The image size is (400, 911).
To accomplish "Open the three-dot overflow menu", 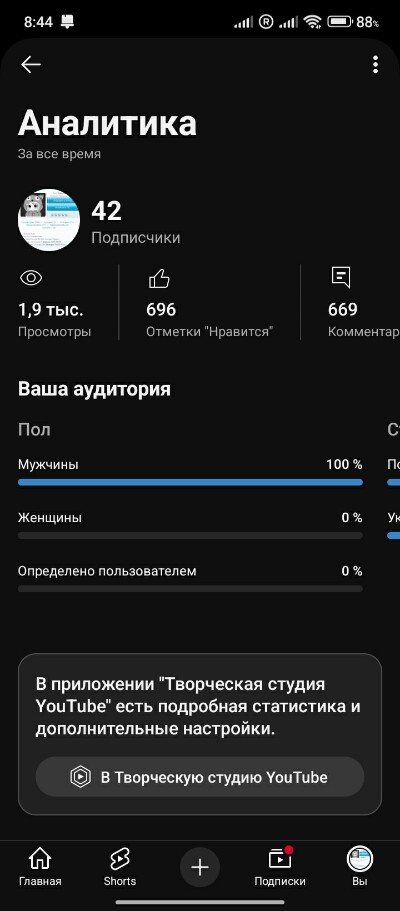I will point(376,64).
